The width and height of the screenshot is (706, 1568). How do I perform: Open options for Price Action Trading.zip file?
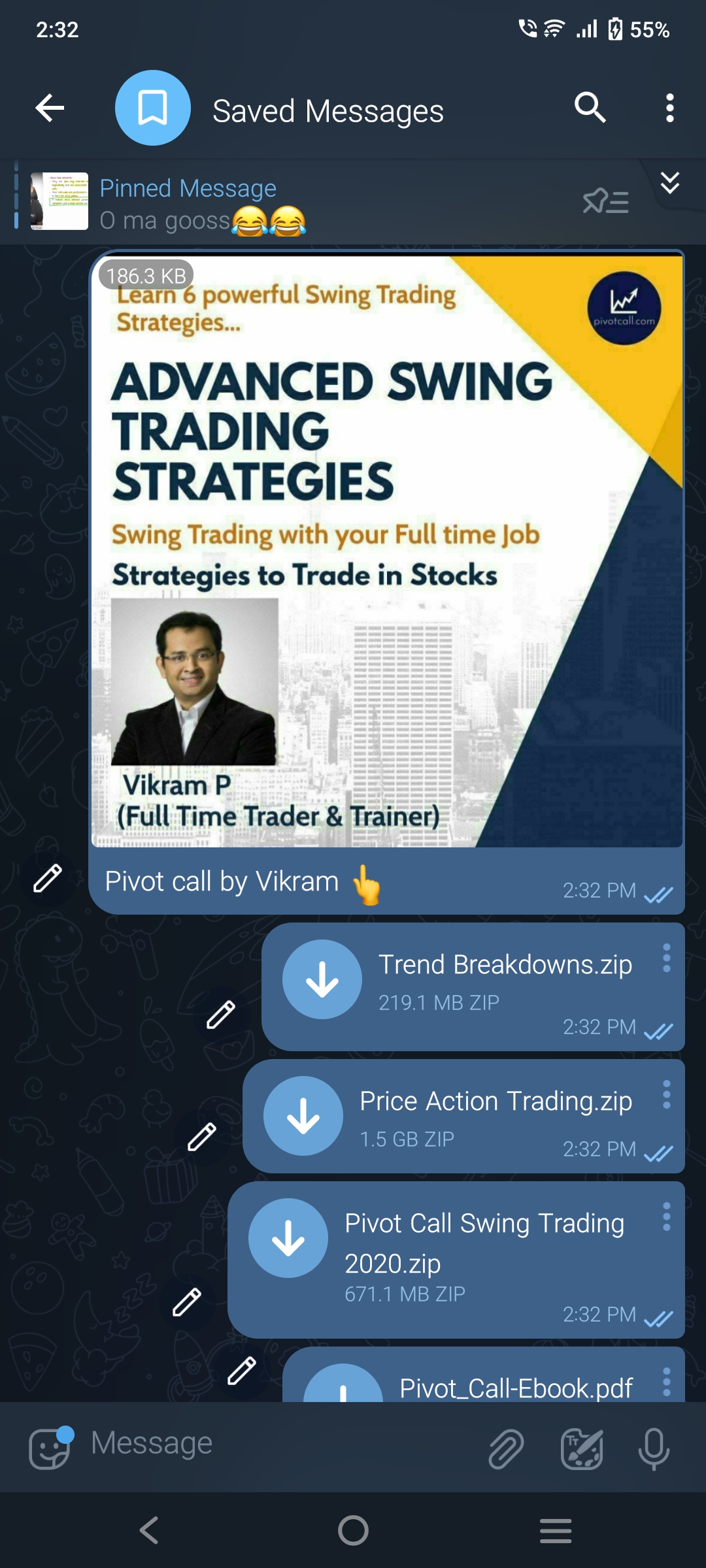[667, 1094]
